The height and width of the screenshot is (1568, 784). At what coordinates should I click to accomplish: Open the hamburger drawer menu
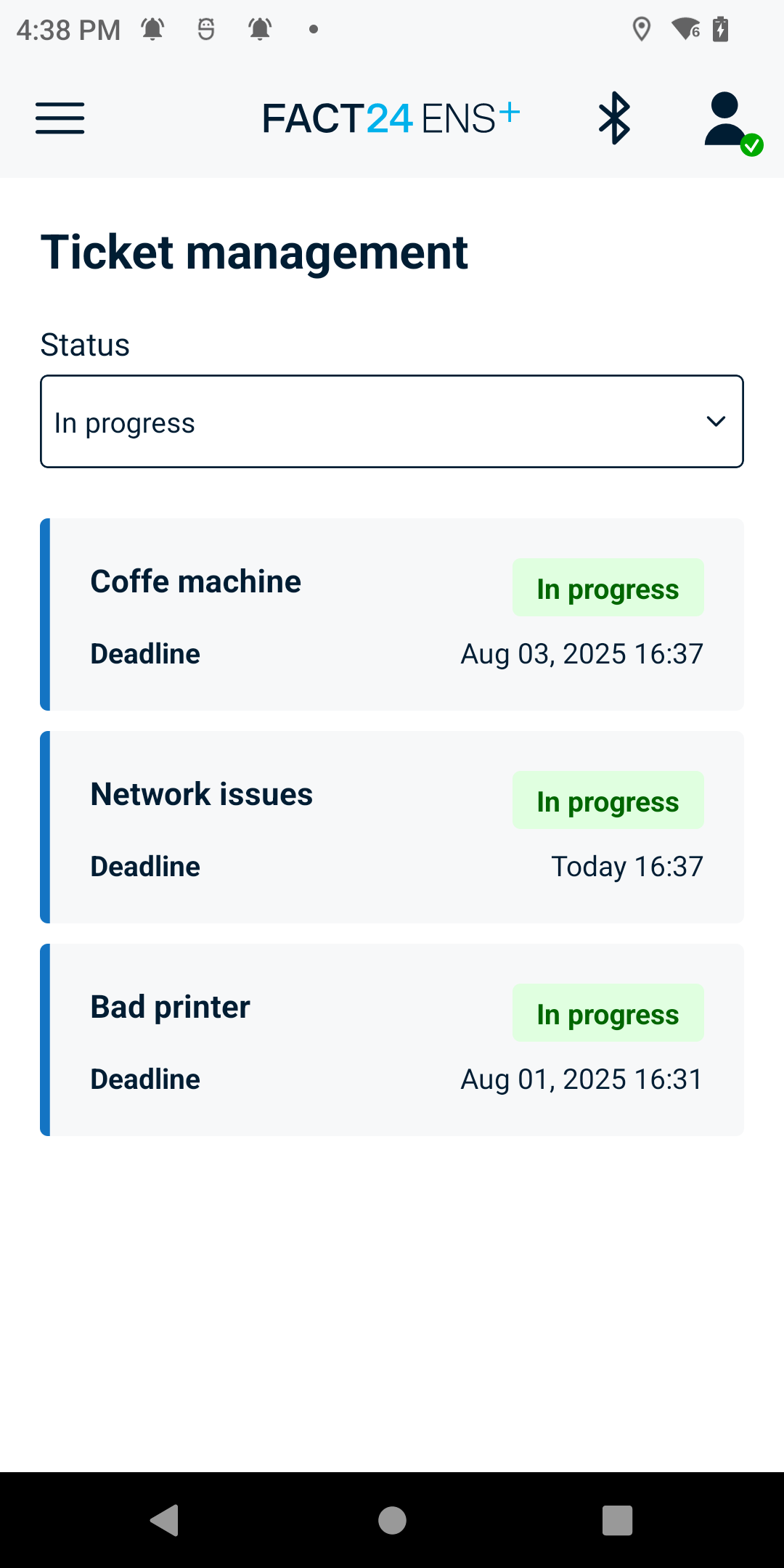(60, 118)
